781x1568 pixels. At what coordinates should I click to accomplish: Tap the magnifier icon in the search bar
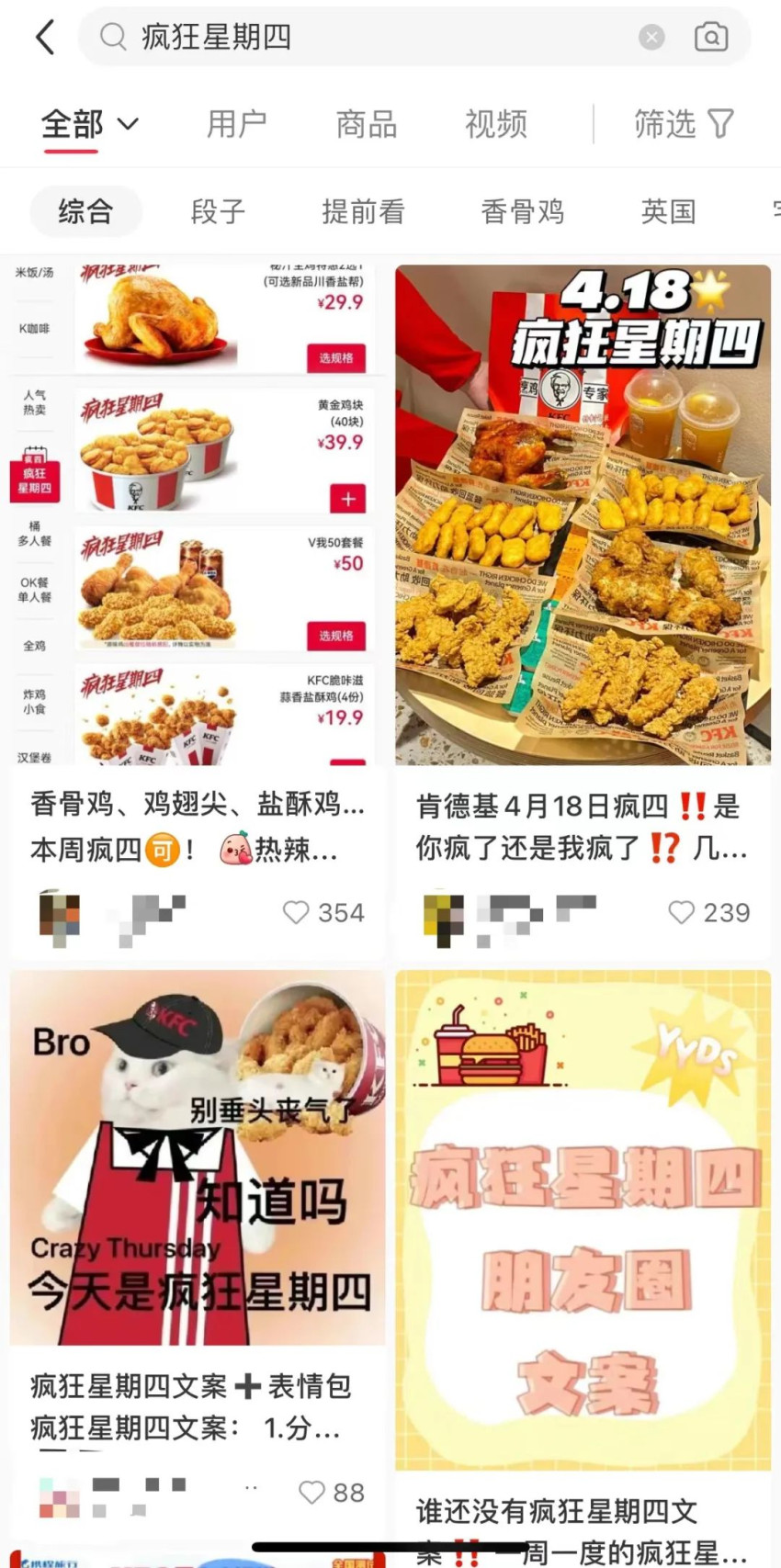113,38
